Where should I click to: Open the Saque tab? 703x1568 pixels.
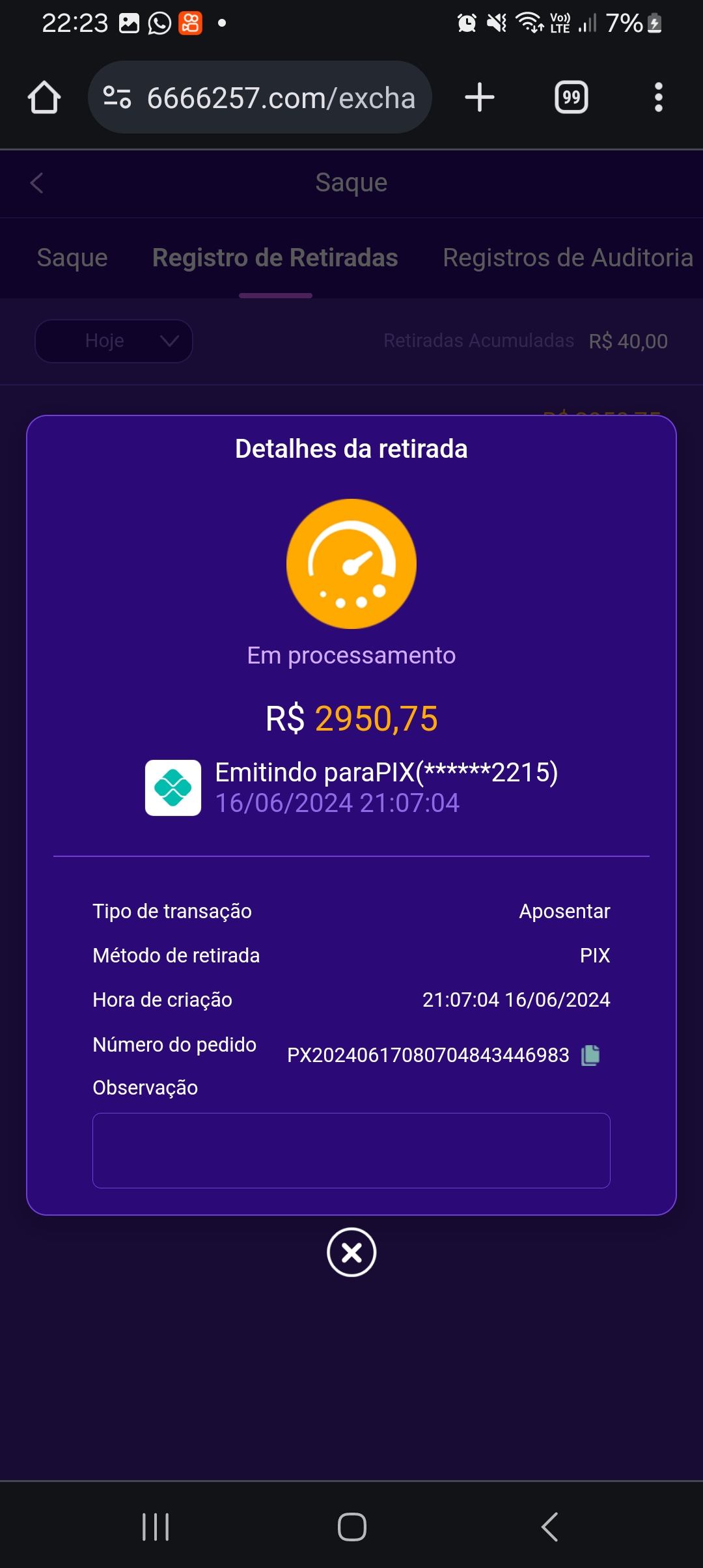[x=73, y=257]
